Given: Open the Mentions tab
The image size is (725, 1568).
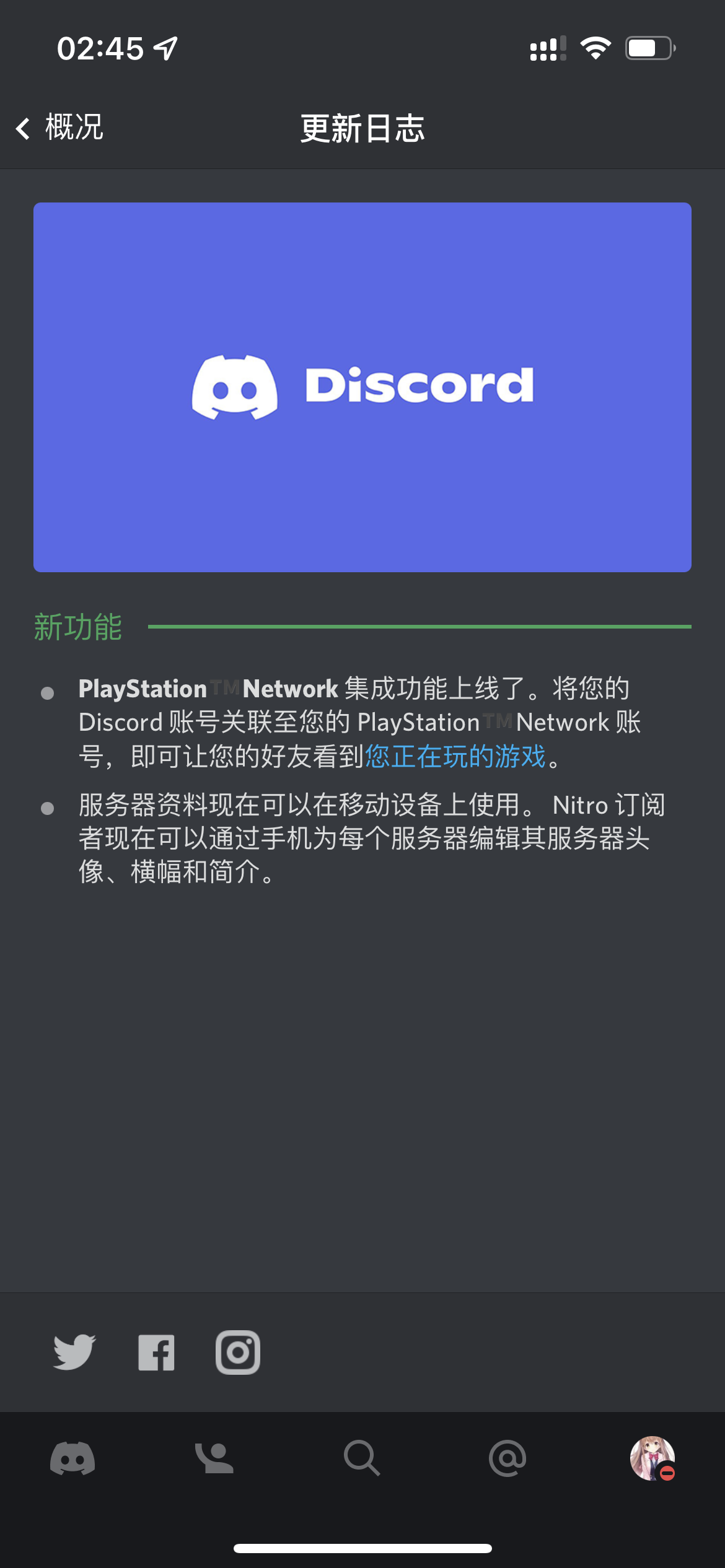Looking at the screenshot, I should (x=507, y=1458).
